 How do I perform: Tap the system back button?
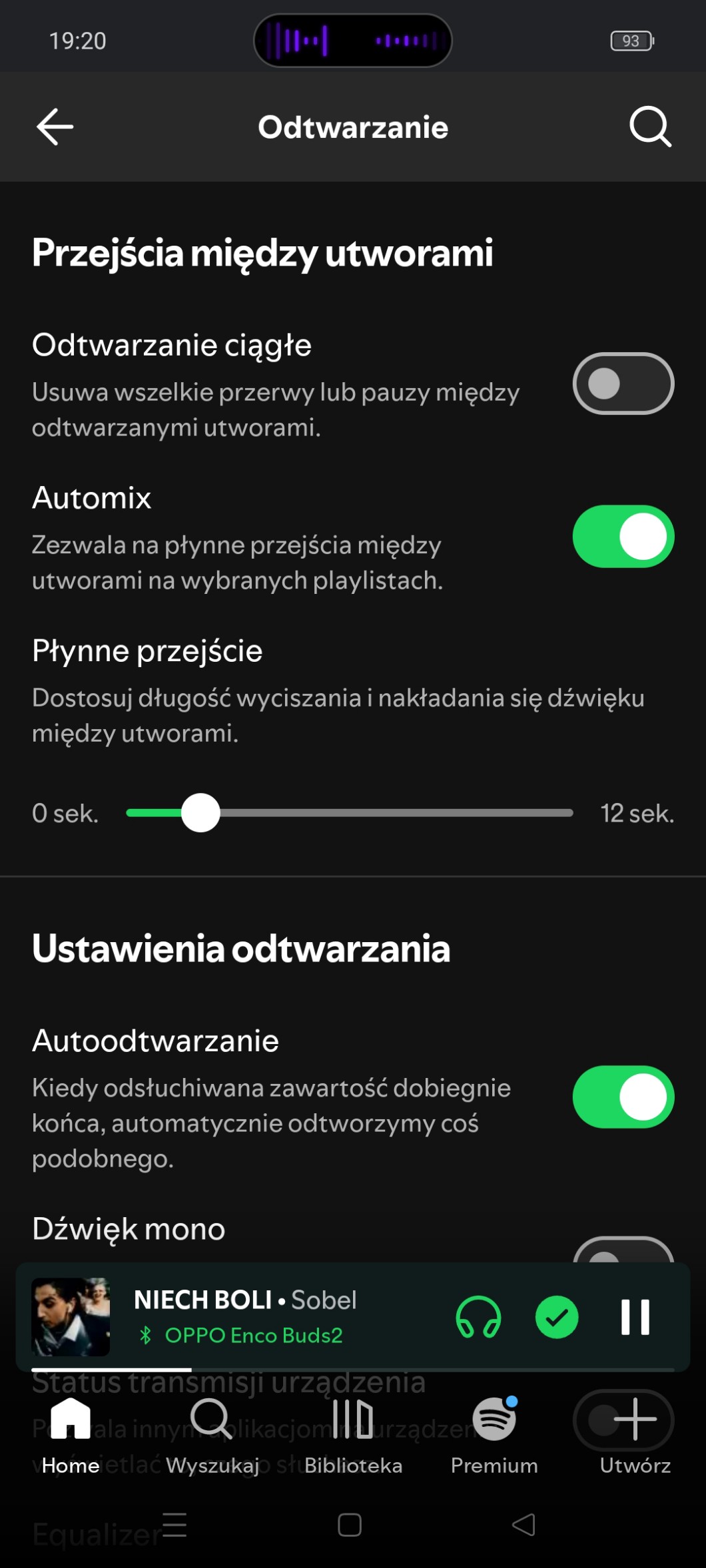524,1525
